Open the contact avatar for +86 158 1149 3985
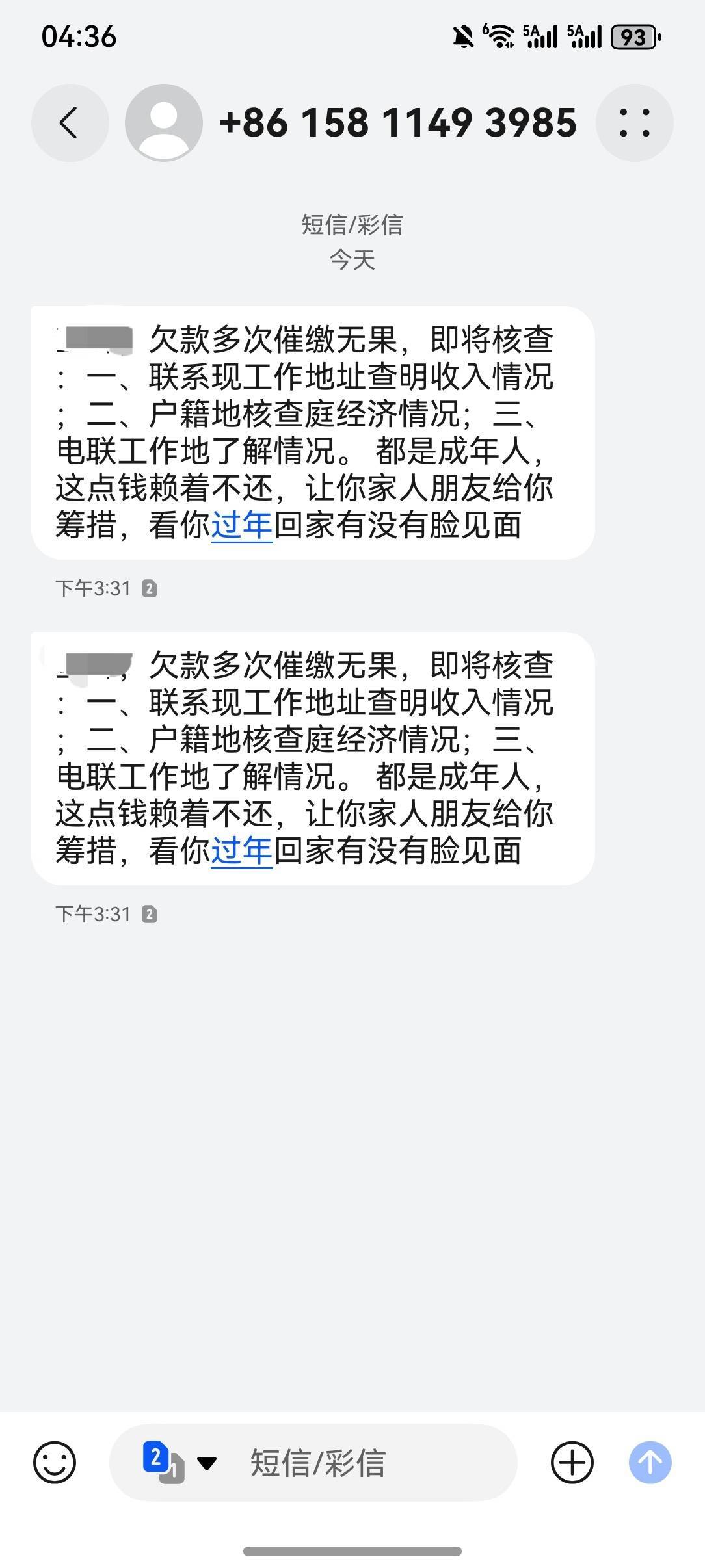Image resolution: width=705 pixels, height=1568 pixels. (x=164, y=123)
